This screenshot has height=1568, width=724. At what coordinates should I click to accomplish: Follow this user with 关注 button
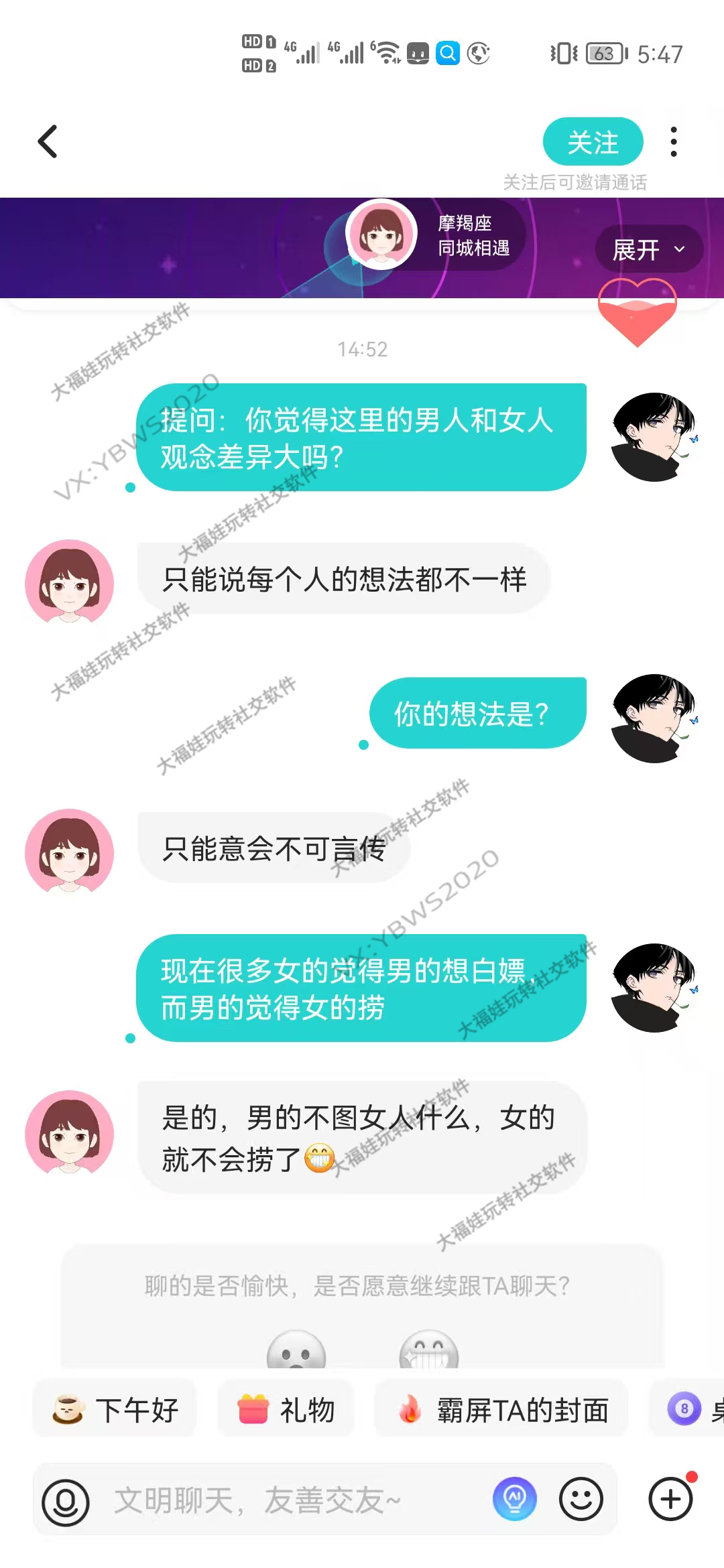pos(593,141)
